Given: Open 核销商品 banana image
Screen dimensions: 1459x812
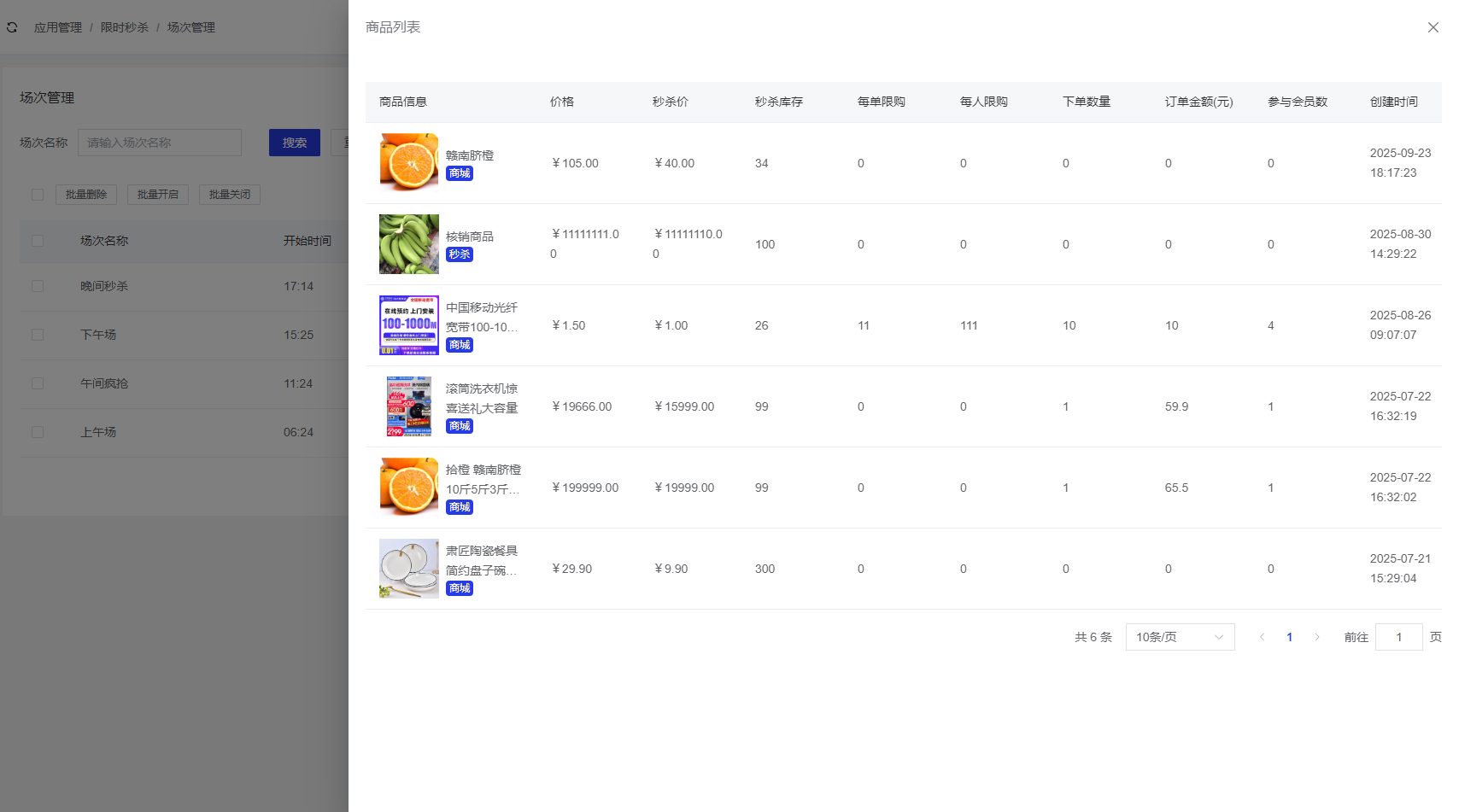Looking at the screenshot, I should pyautogui.click(x=409, y=244).
